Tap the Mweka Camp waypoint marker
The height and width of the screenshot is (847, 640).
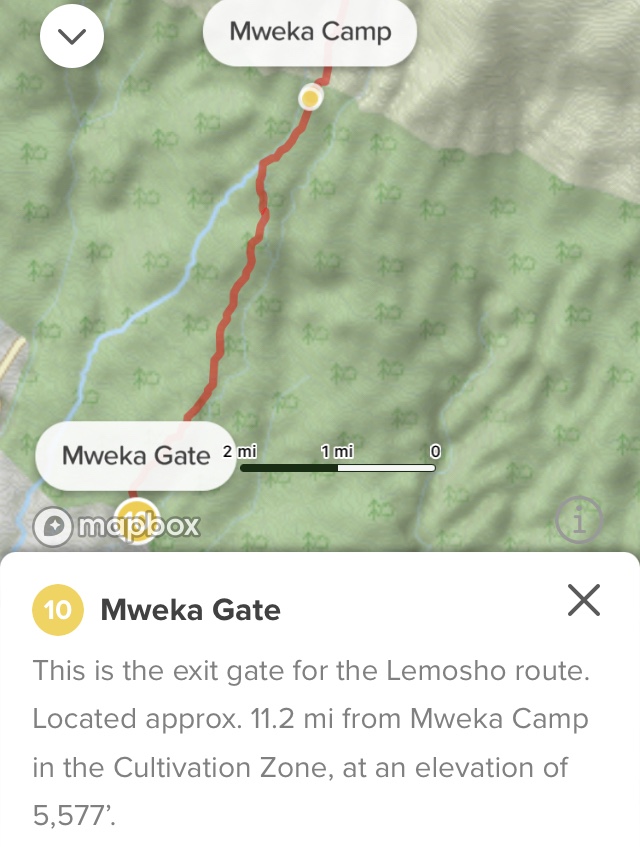[x=311, y=98]
